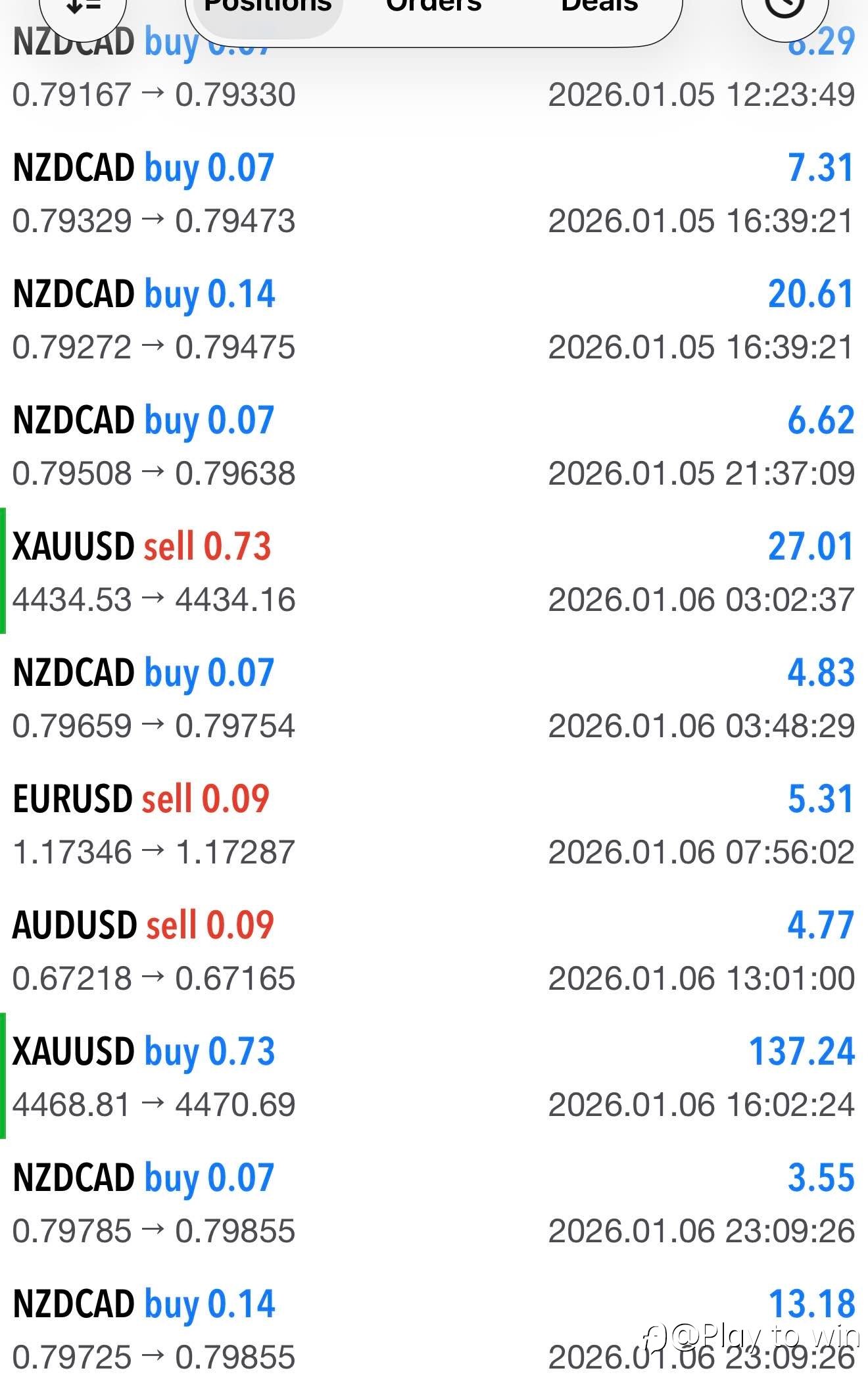Expand the NZDCAD buy trade with profit 7.31
868x1383 pixels.
click(x=434, y=194)
